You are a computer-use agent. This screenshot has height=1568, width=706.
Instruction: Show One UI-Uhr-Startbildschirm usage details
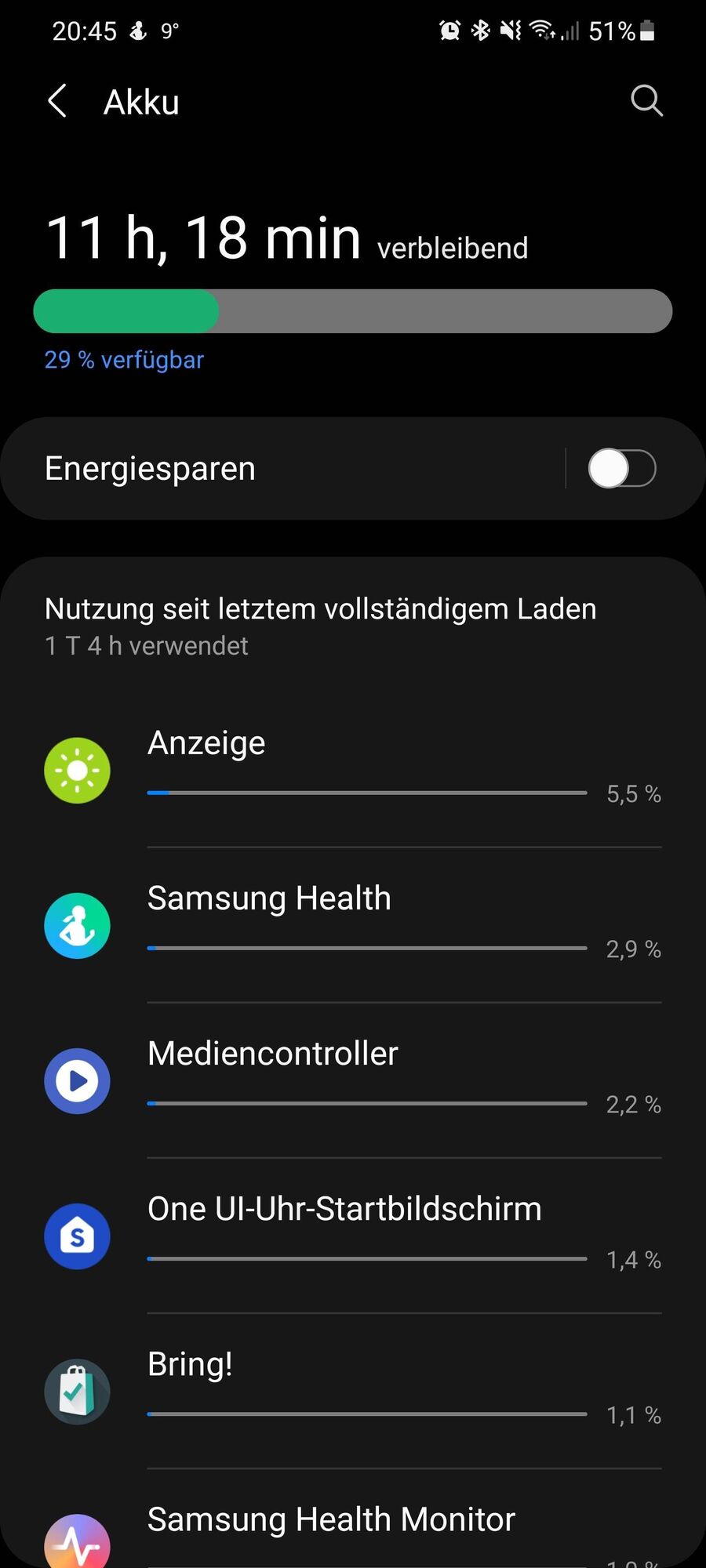(x=353, y=1236)
